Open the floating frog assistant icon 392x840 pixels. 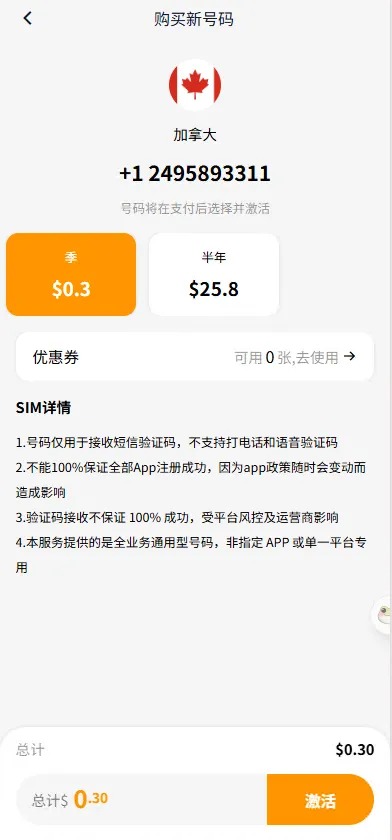[x=382, y=615]
